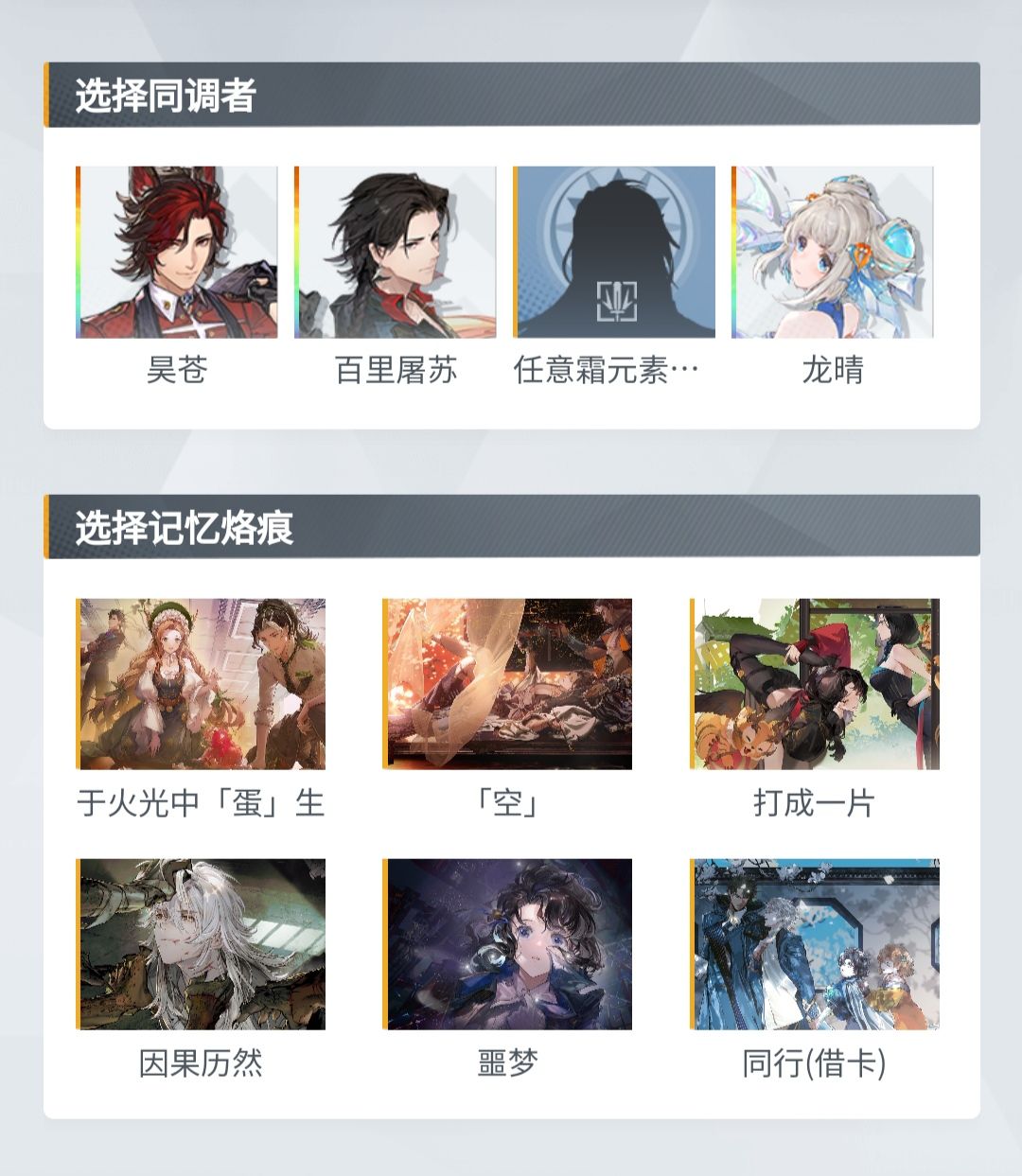Select the character portrait of 百里屠苏
The image size is (1022, 1176).
tap(394, 255)
